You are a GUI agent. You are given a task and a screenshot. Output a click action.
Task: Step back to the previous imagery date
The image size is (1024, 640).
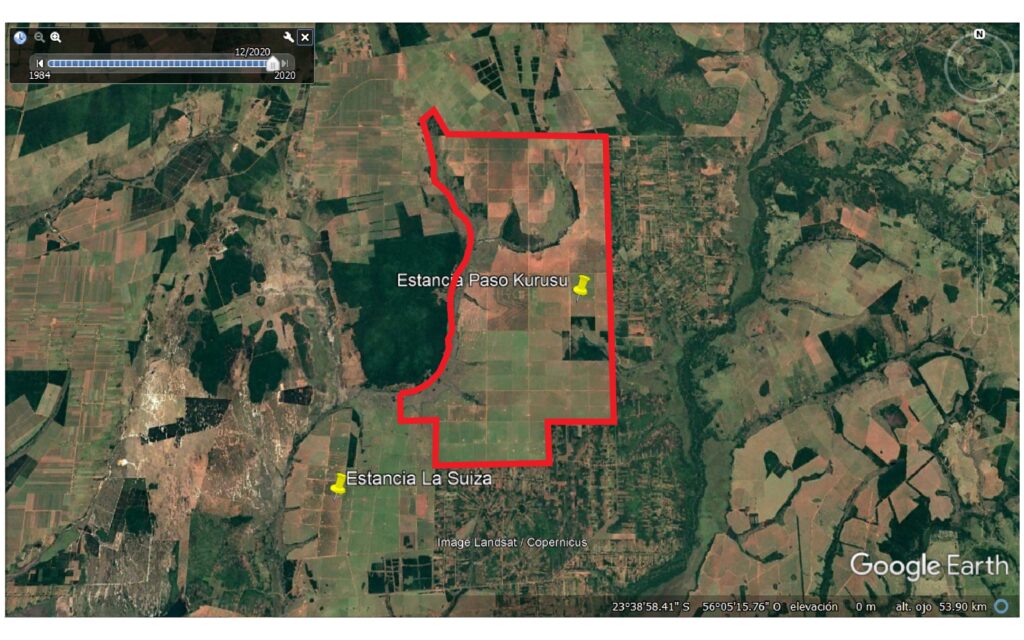pyautogui.click(x=40, y=63)
